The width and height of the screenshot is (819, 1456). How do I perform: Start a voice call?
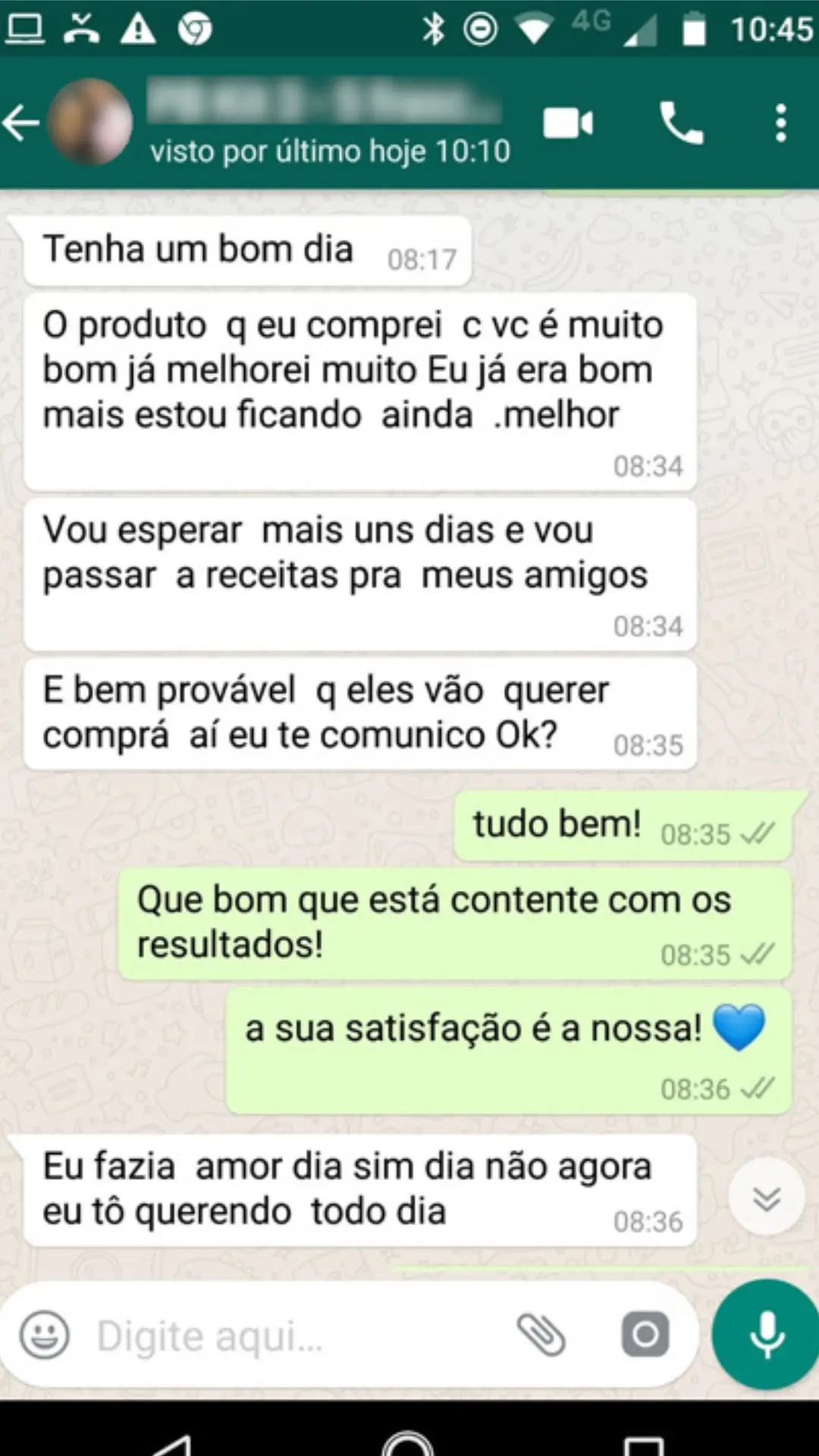pos(681,123)
